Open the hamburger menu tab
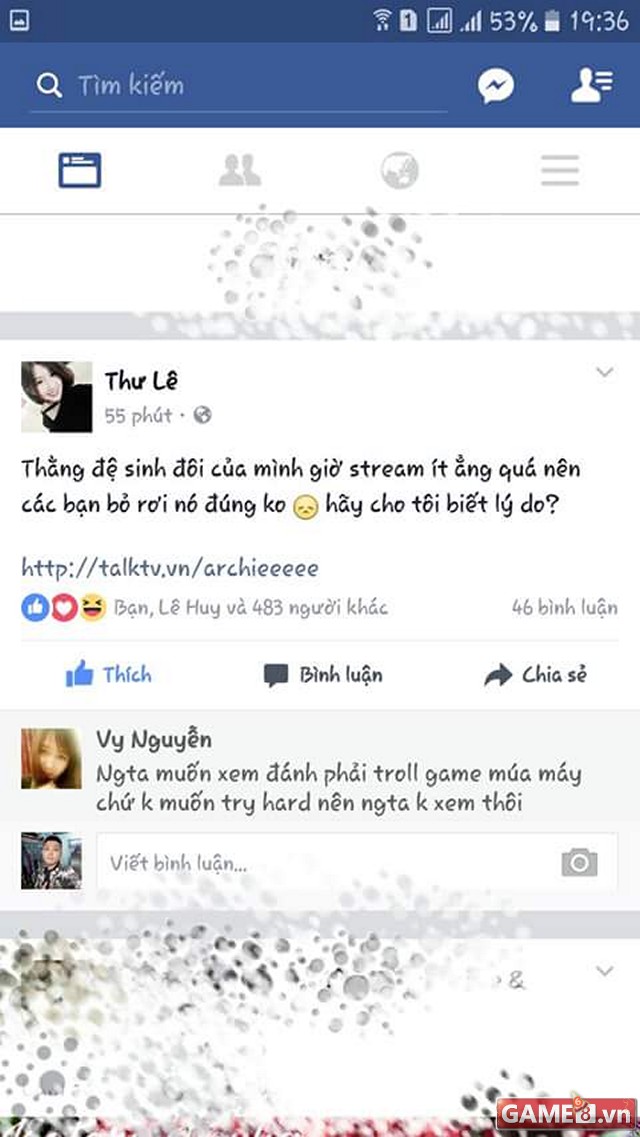Viewport: 640px width, 1137px height. point(560,171)
